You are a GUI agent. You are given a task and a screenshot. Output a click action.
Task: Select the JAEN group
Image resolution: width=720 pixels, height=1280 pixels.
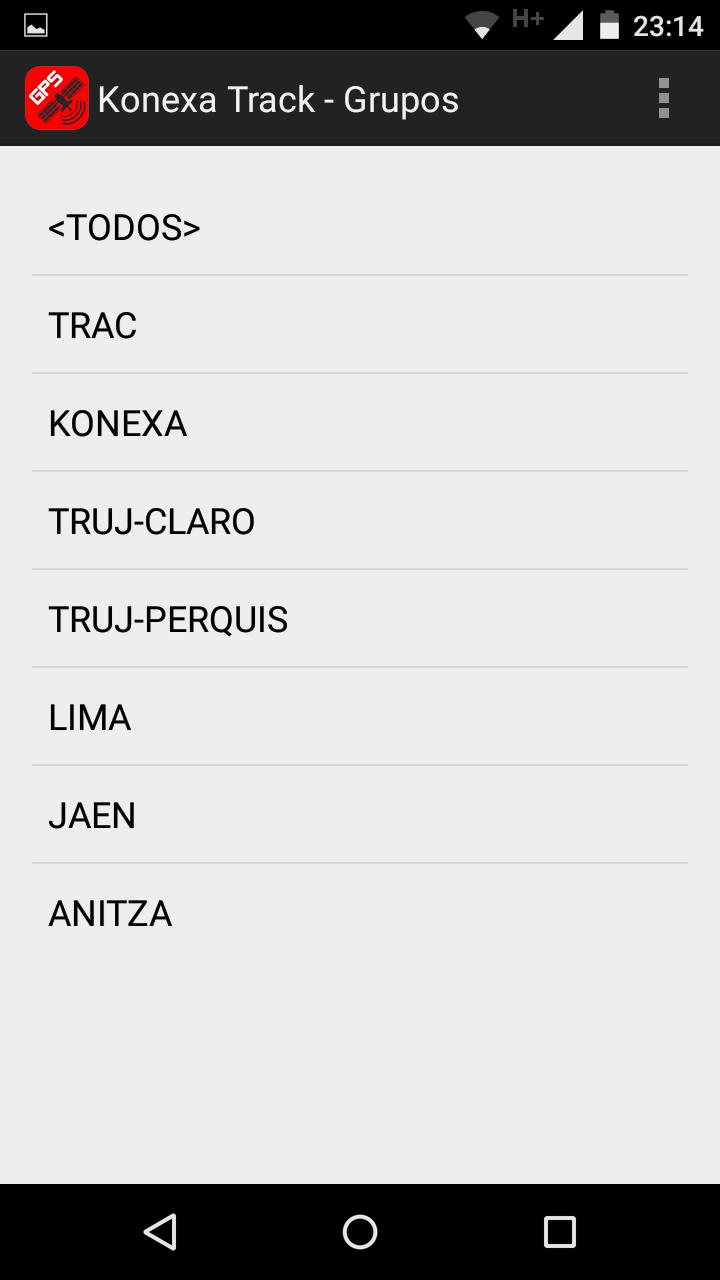[91, 815]
